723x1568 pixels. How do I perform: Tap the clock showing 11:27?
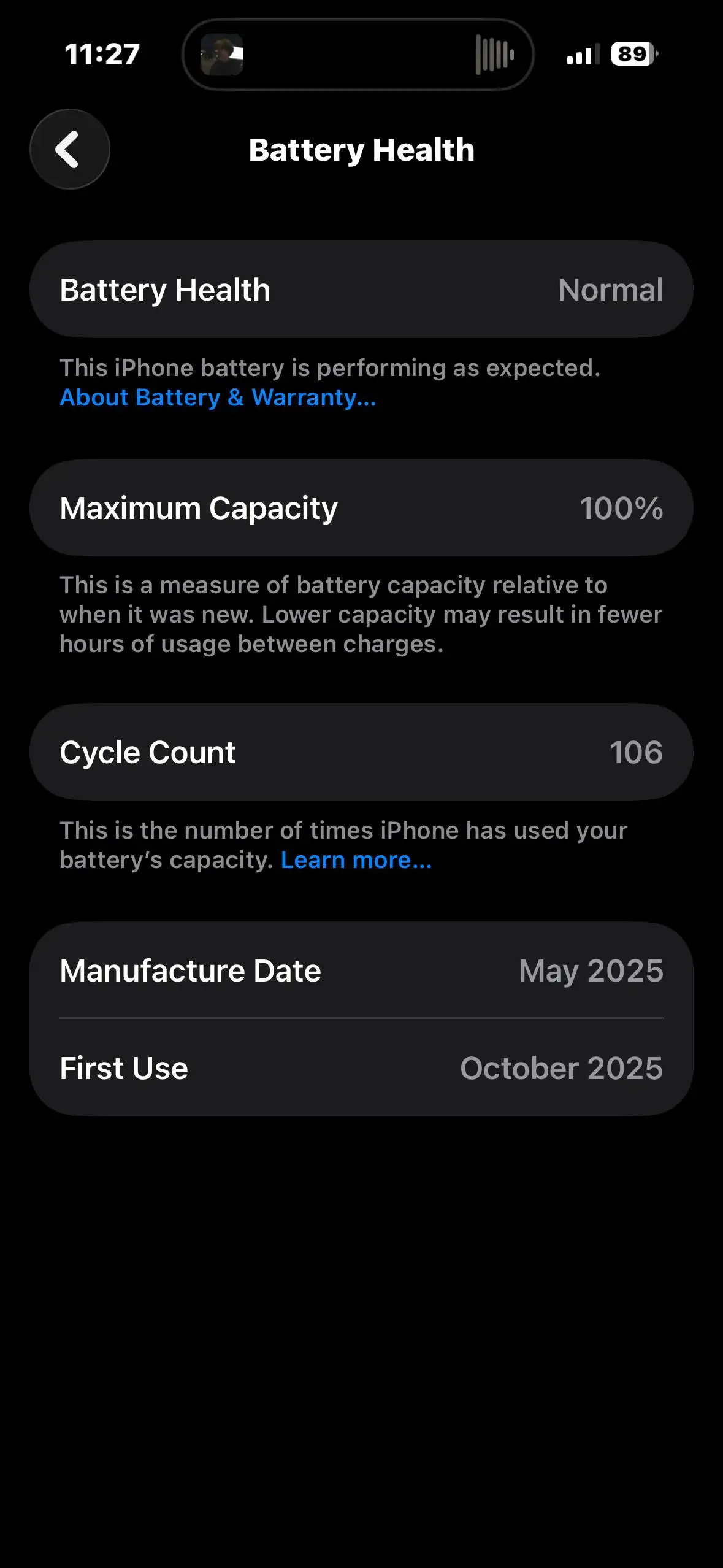click(x=102, y=55)
